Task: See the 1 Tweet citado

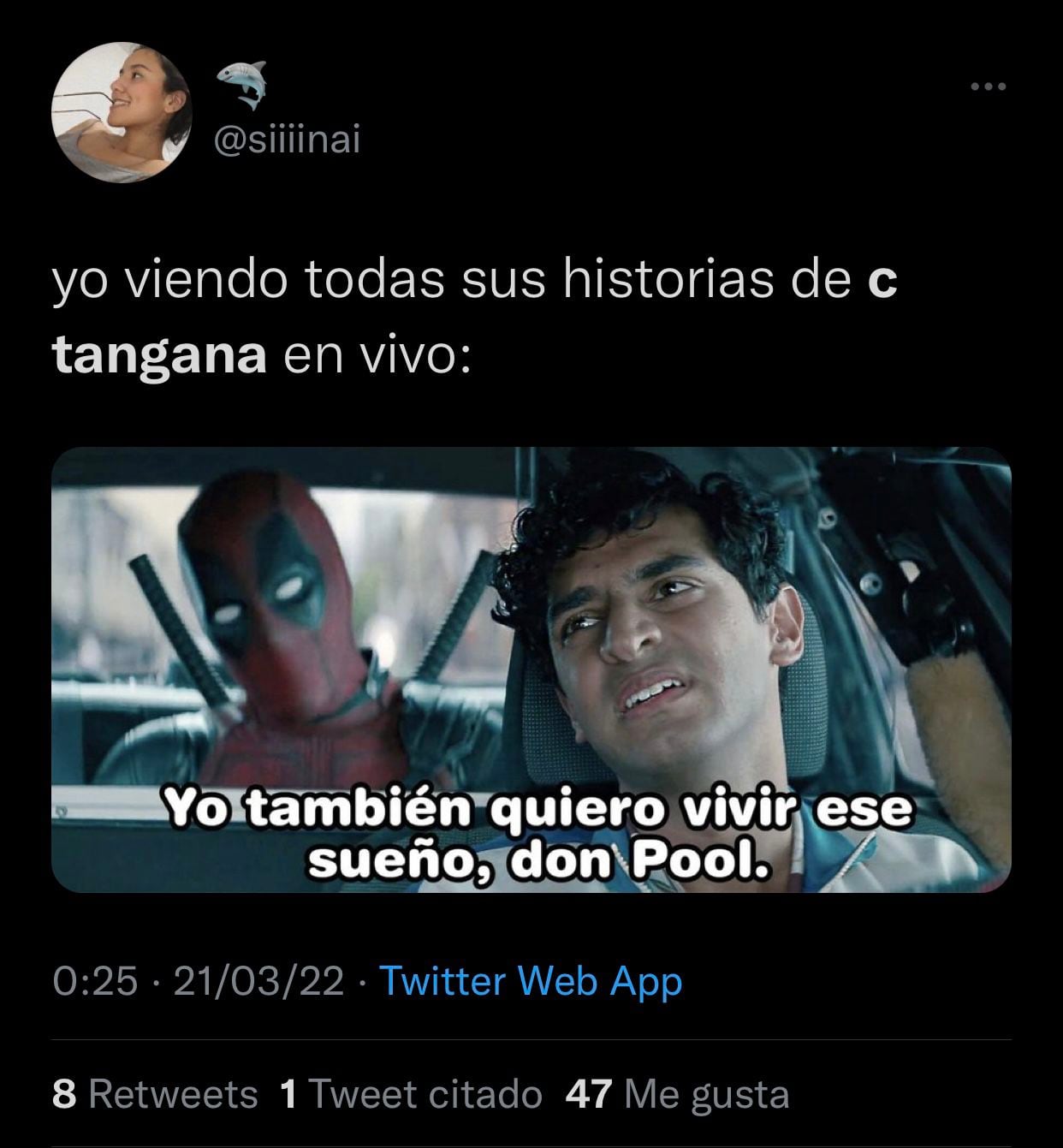Action: (x=411, y=1094)
